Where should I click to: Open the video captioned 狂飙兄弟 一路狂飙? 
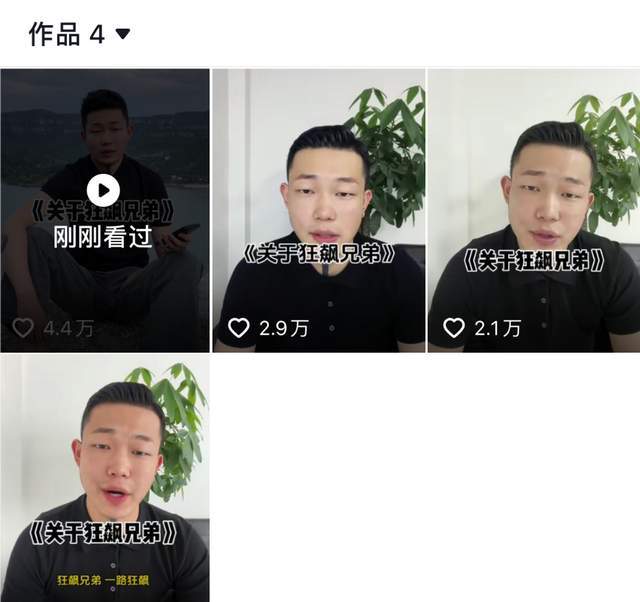click(104, 477)
